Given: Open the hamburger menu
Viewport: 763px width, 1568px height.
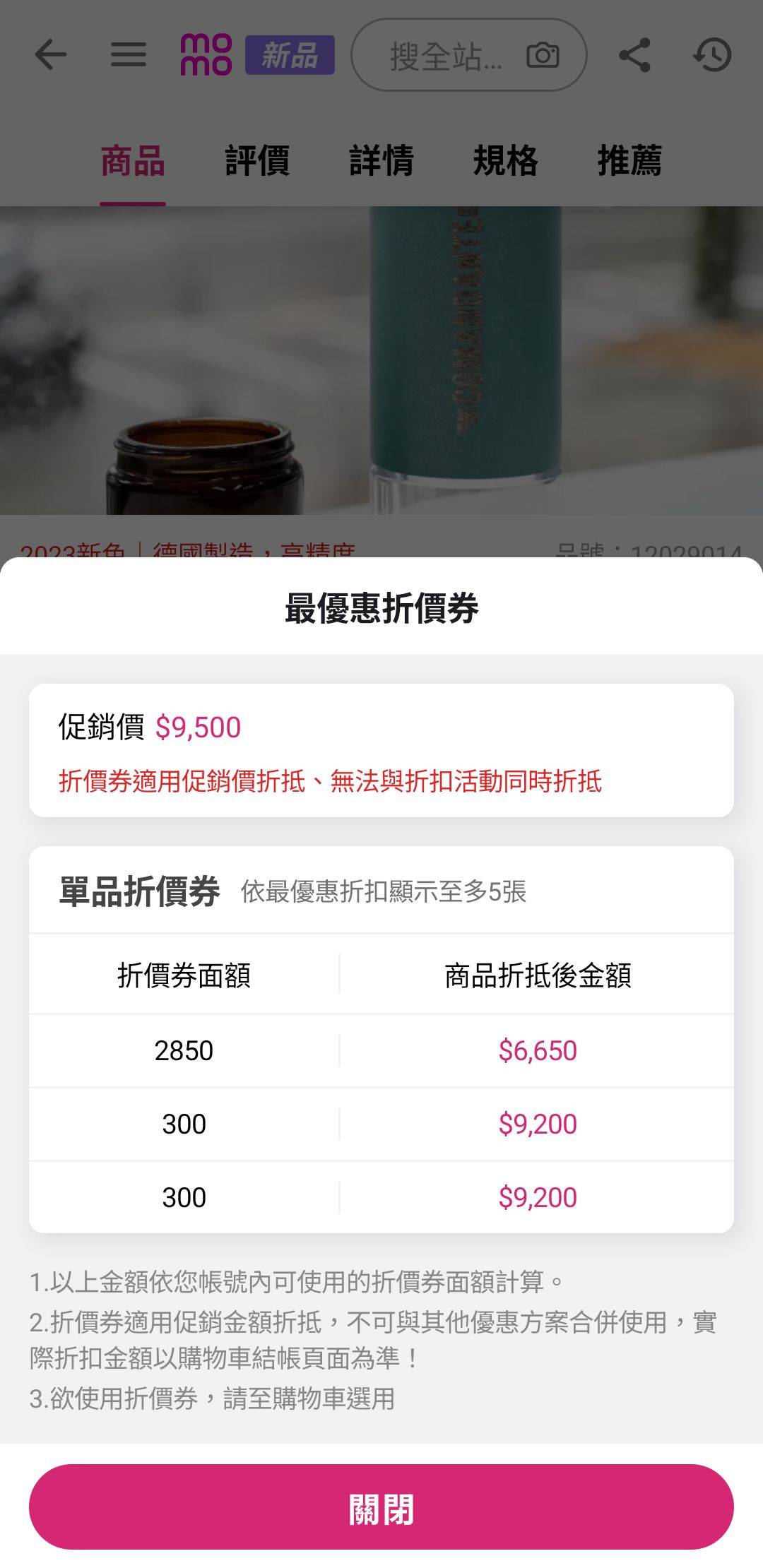Looking at the screenshot, I should pos(128,54).
